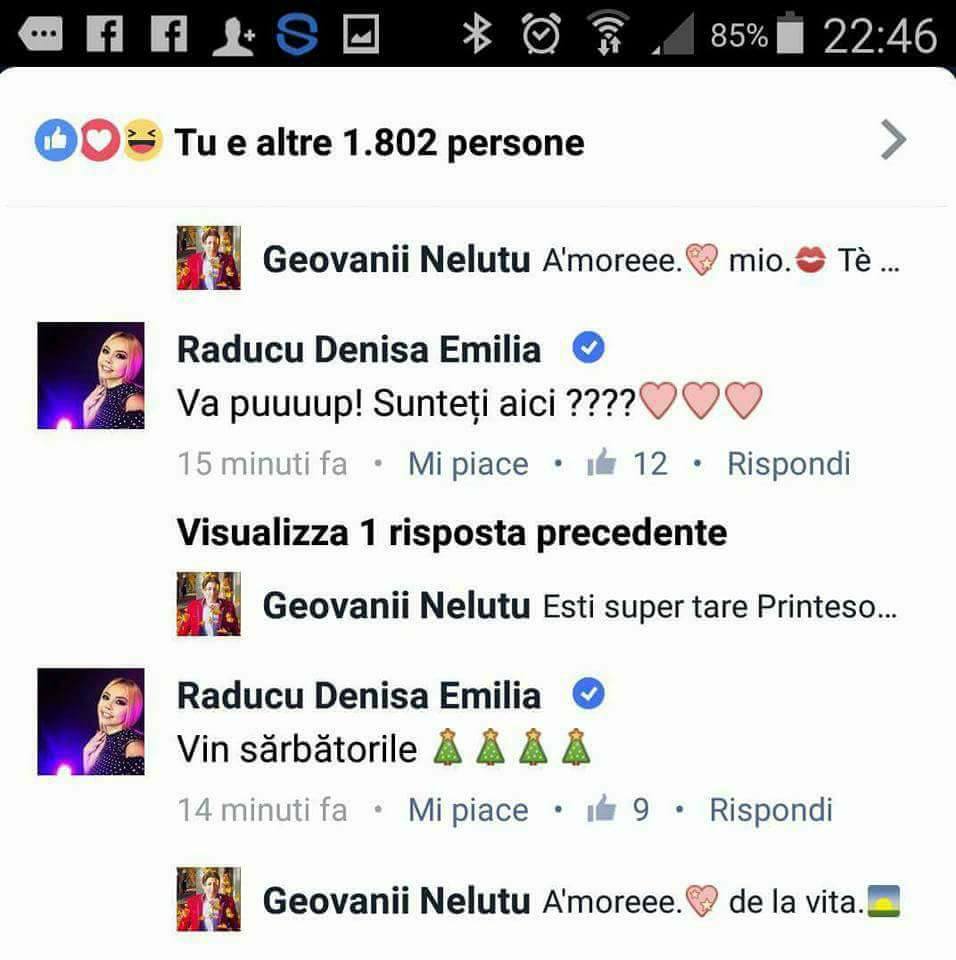Expand "Visualizza 1 risposta precedente"
This screenshot has height=960, width=956.
click(451, 533)
